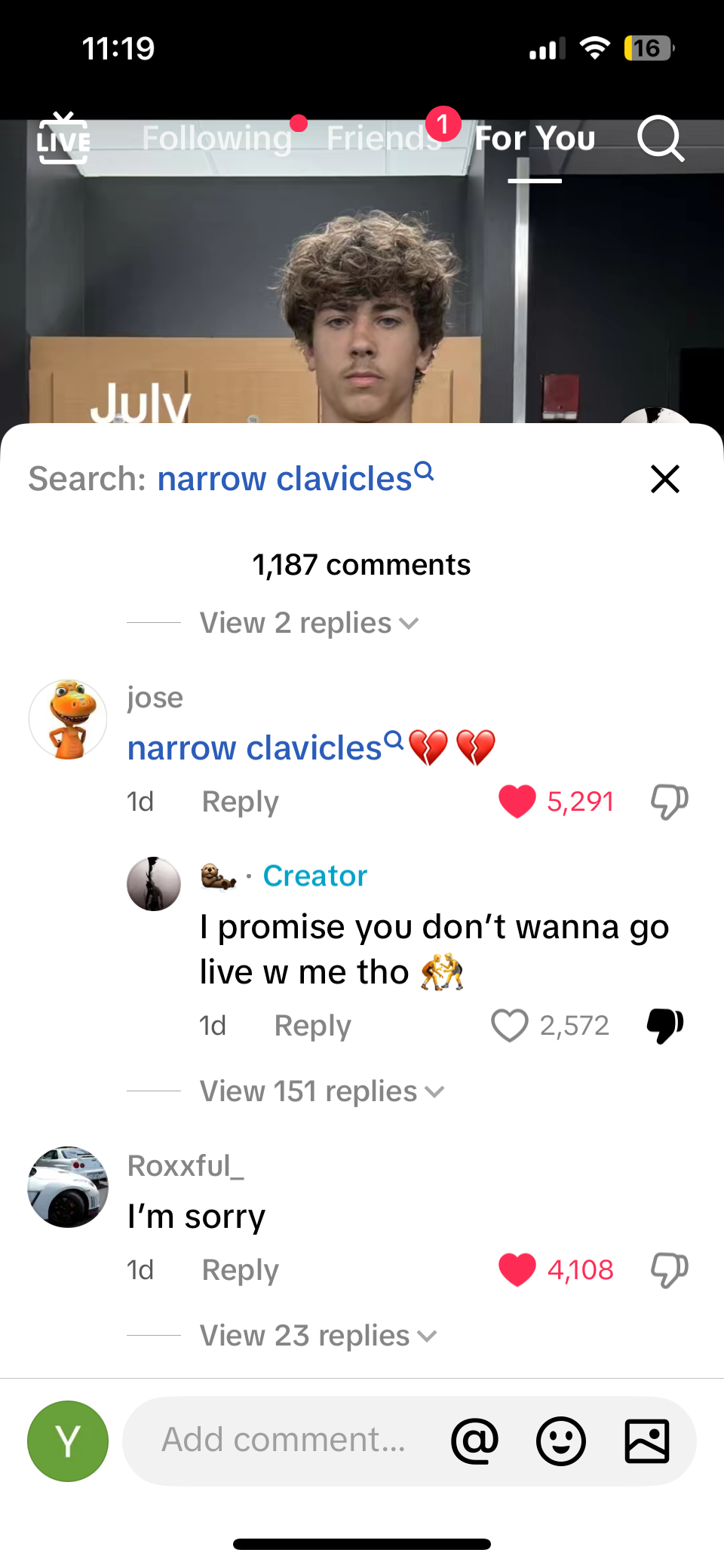Screen dimensions: 724x1568
Task: Unlike Roxxful_'s comment
Action: click(517, 1269)
